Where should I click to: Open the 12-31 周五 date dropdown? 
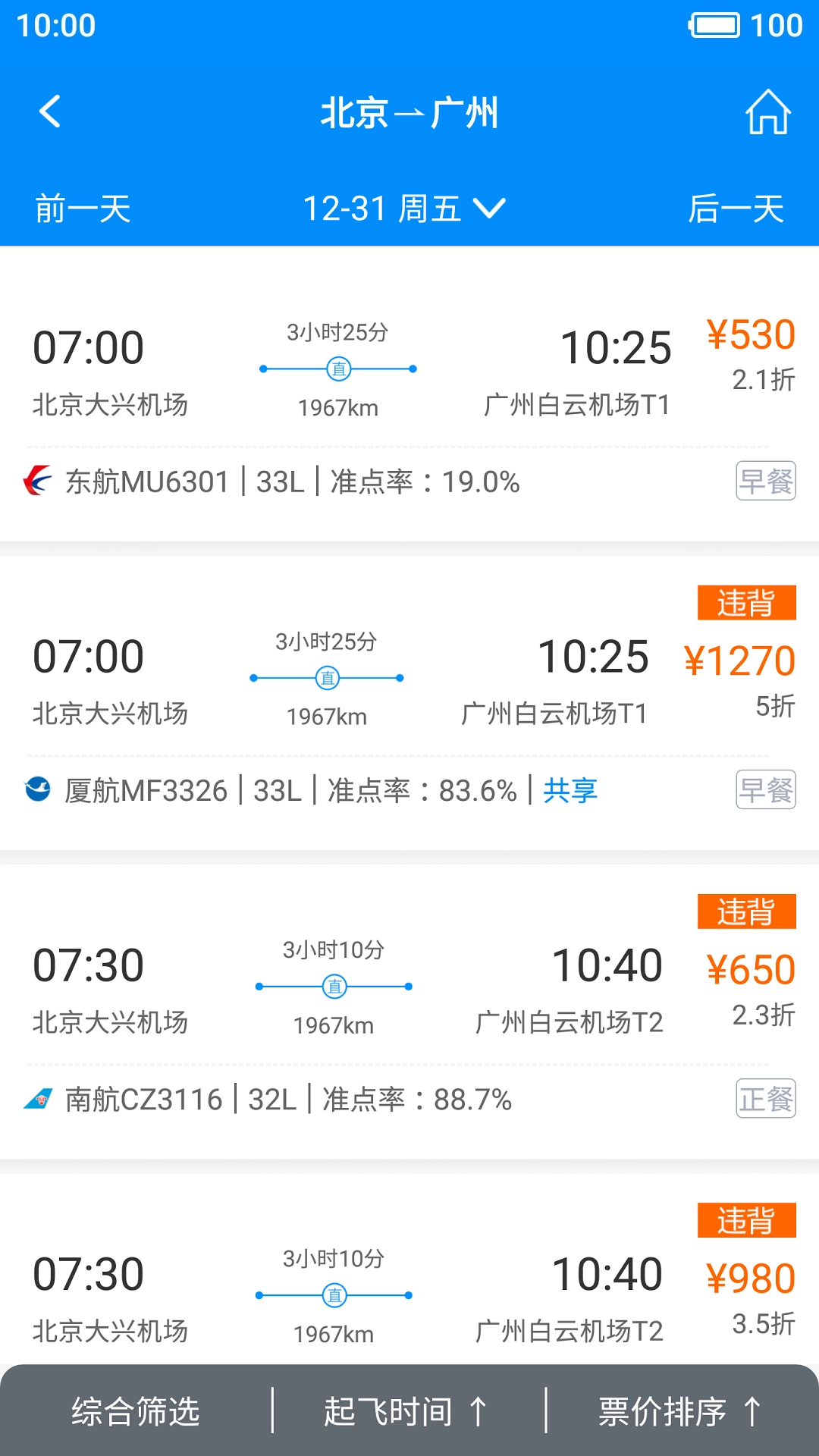[400, 208]
